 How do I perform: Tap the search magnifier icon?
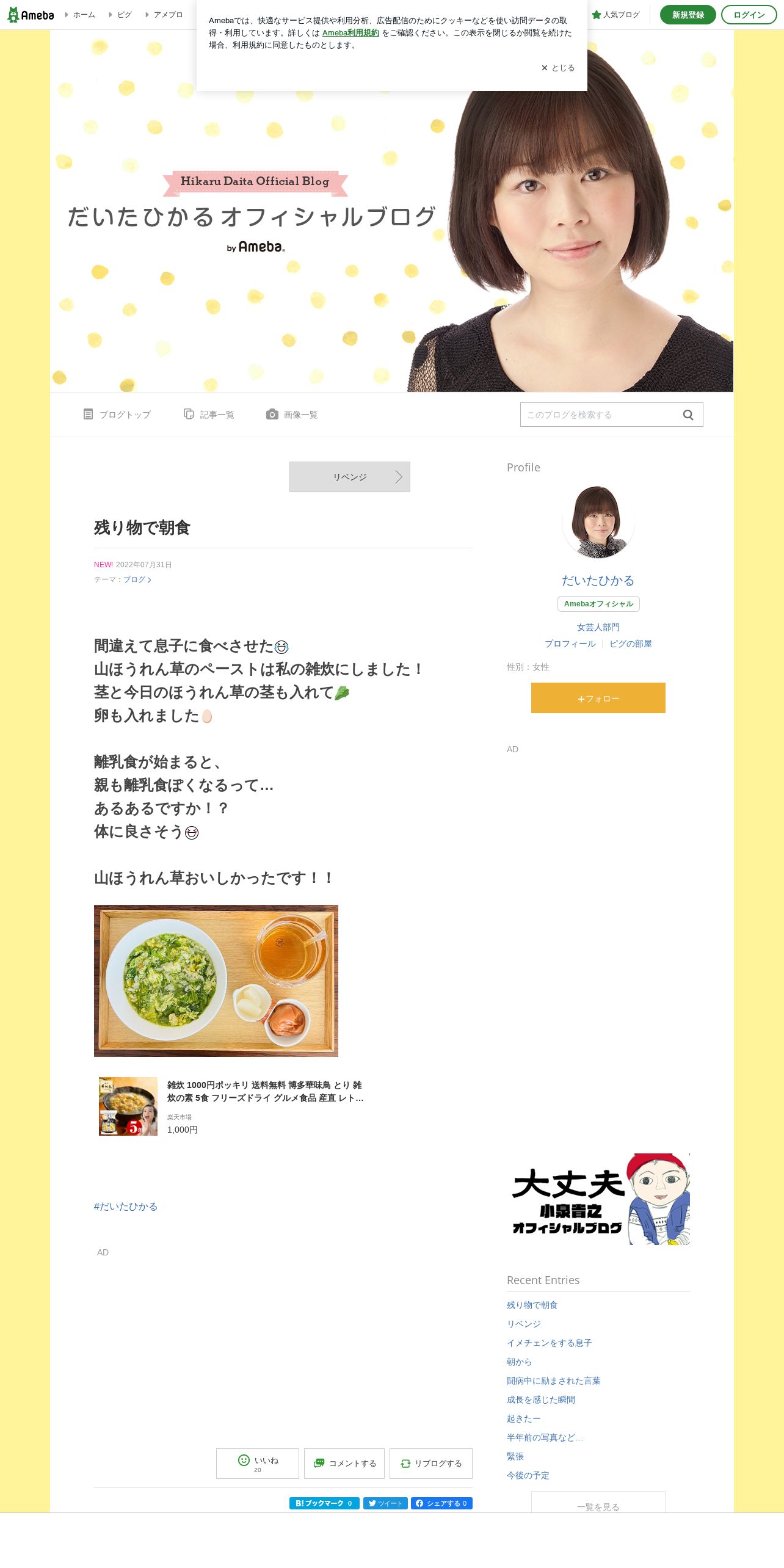coord(688,415)
